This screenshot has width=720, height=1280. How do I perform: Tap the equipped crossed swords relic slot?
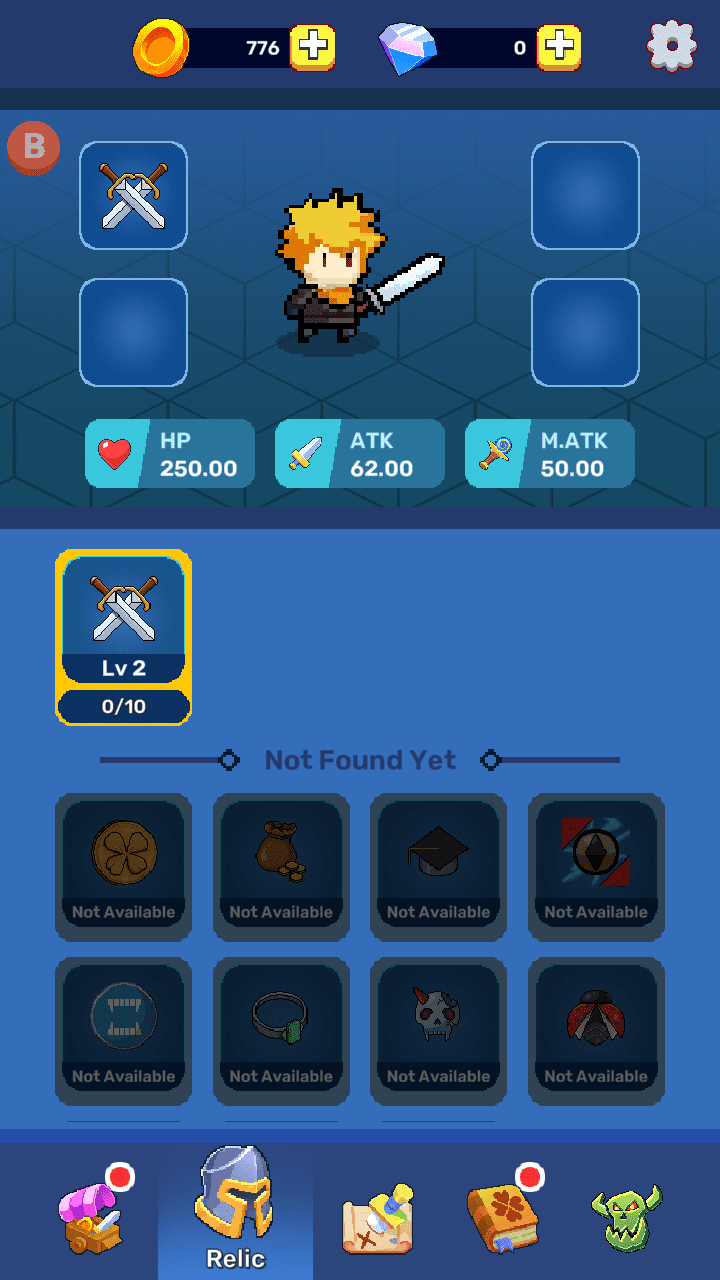(133, 195)
